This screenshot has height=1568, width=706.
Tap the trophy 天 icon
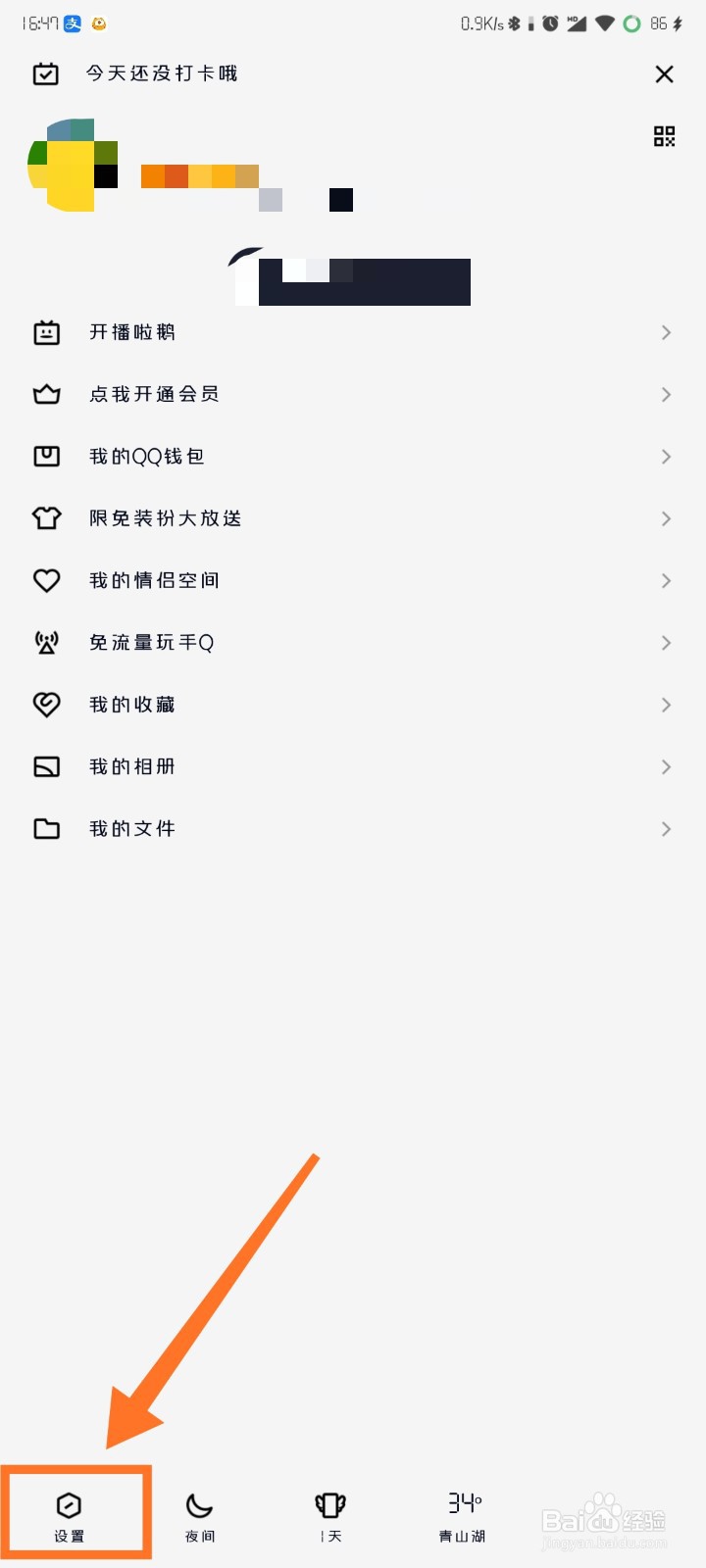pyautogui.click(x=330, y=1514)
